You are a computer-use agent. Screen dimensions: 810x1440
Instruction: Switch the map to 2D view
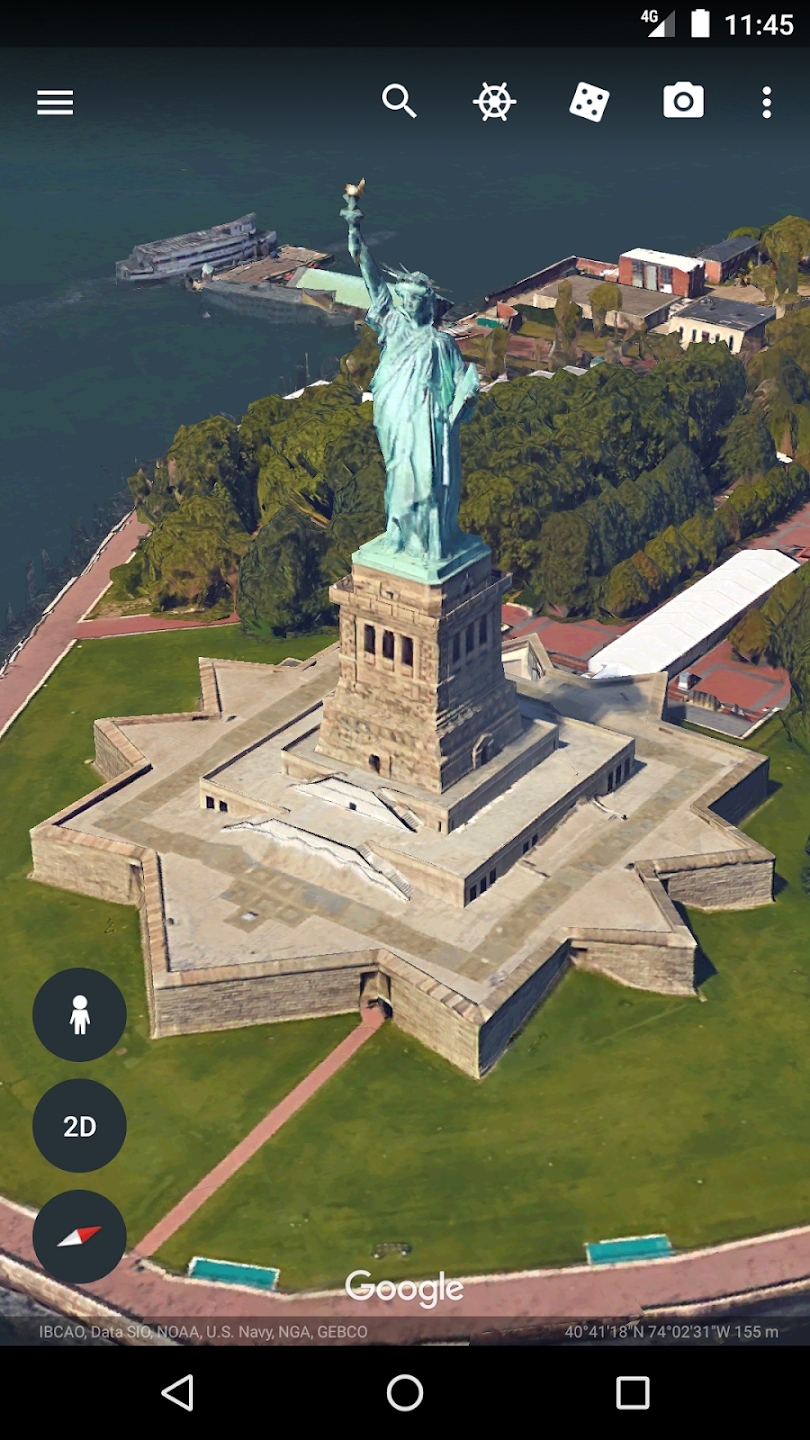coord(79,1125)
